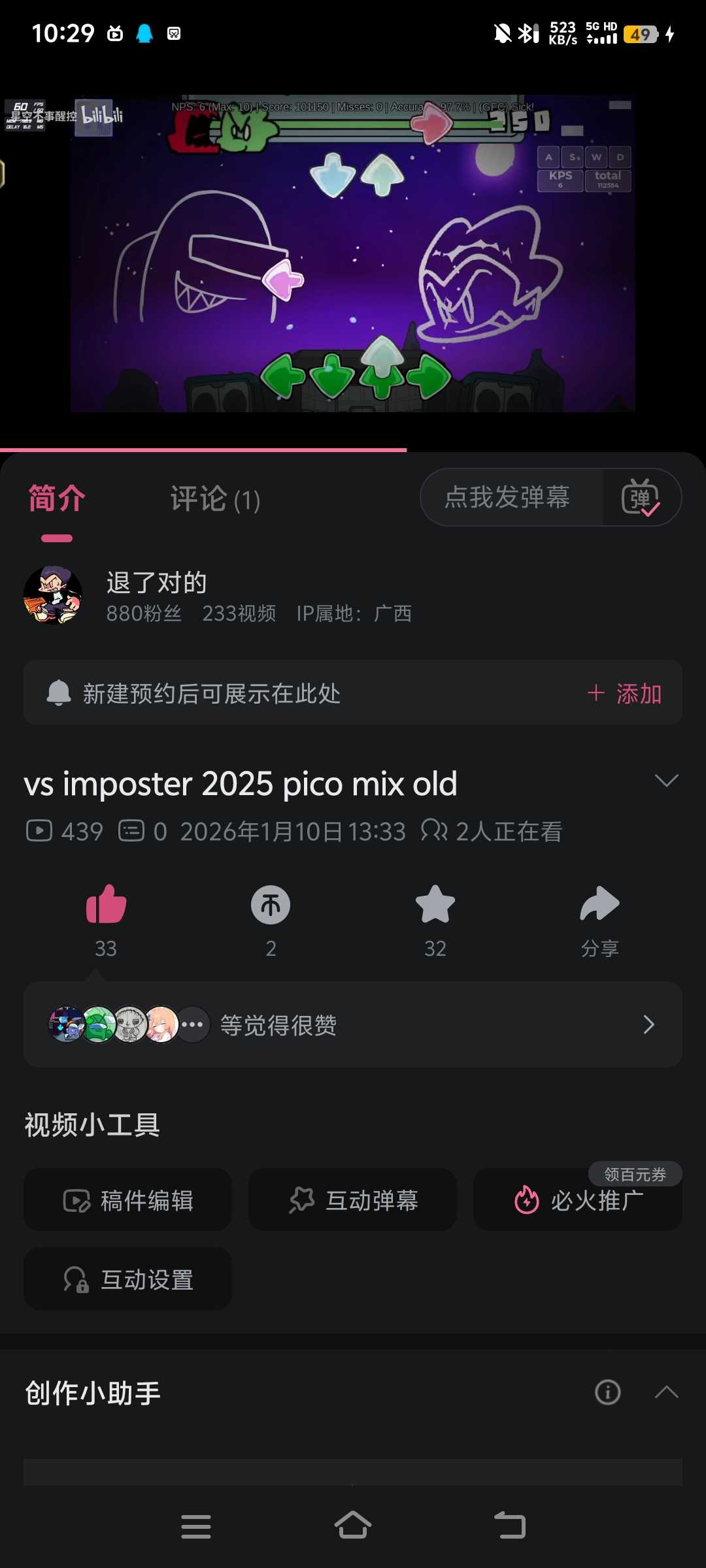Open 稿件编辑 tool
The width and height of the screenshot is (706, 1568).
(128, 1200)
